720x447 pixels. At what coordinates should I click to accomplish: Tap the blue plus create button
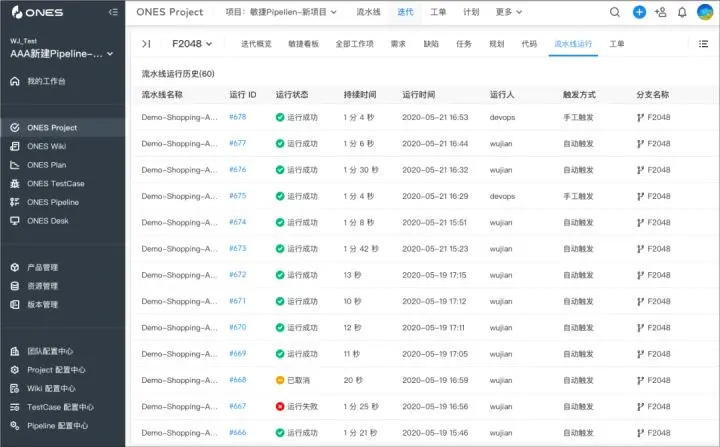click(639, 12)
